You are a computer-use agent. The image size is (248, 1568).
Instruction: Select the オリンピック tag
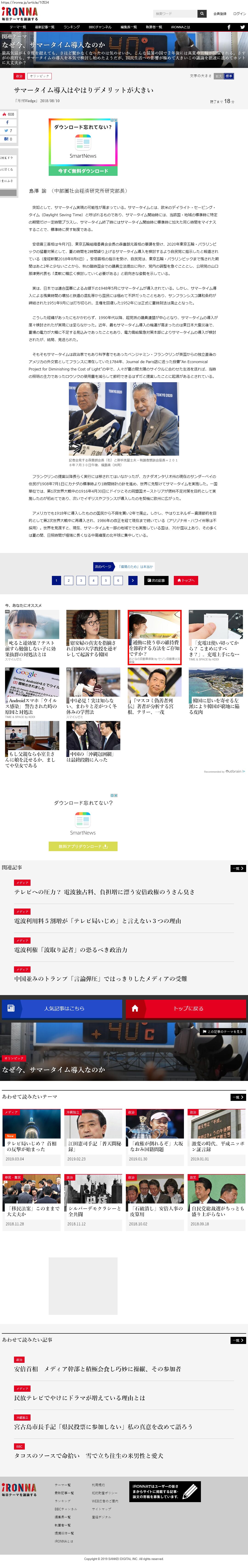39,76
